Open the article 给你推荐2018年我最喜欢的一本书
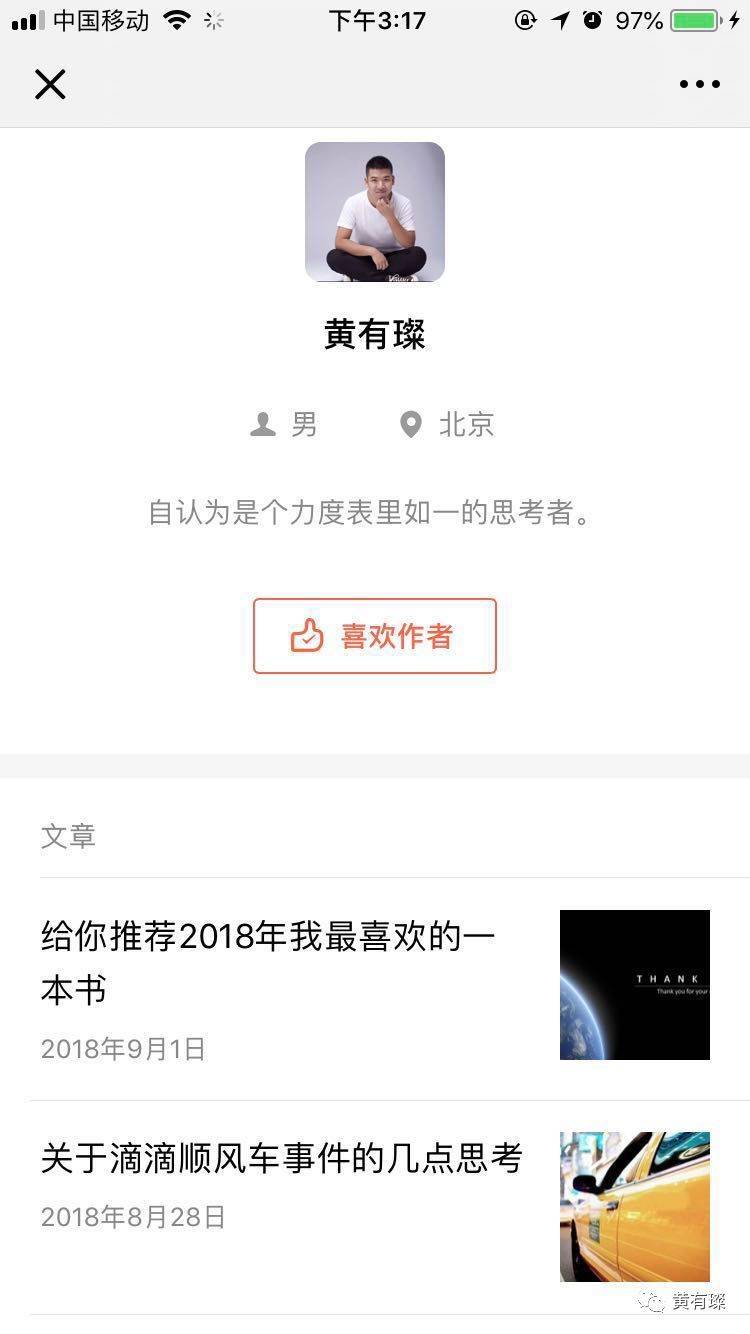The width and height of the screenshot is (750, 1334). (375, 989)
